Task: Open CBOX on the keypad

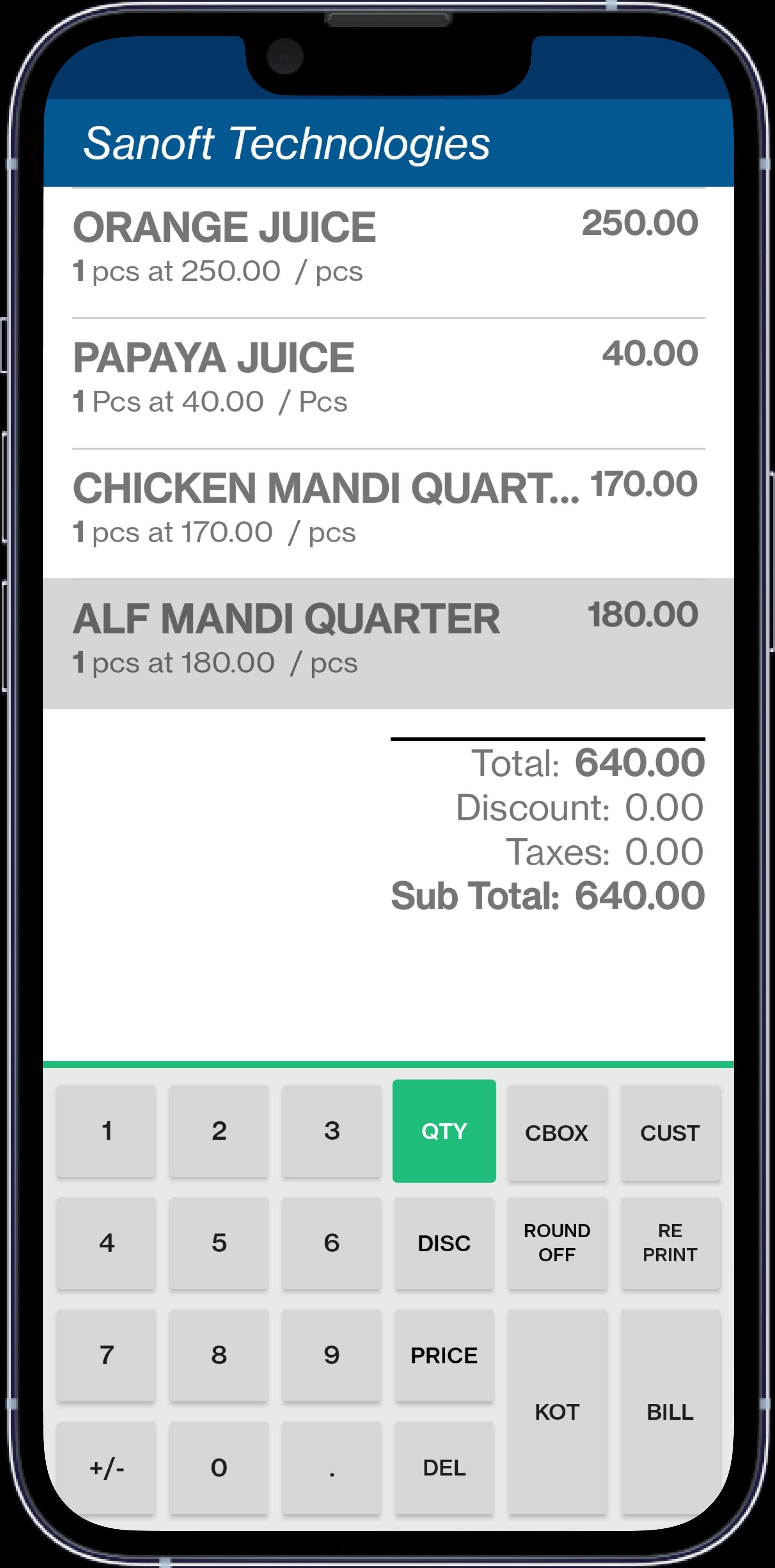Action: click(x=557, y=1133)
